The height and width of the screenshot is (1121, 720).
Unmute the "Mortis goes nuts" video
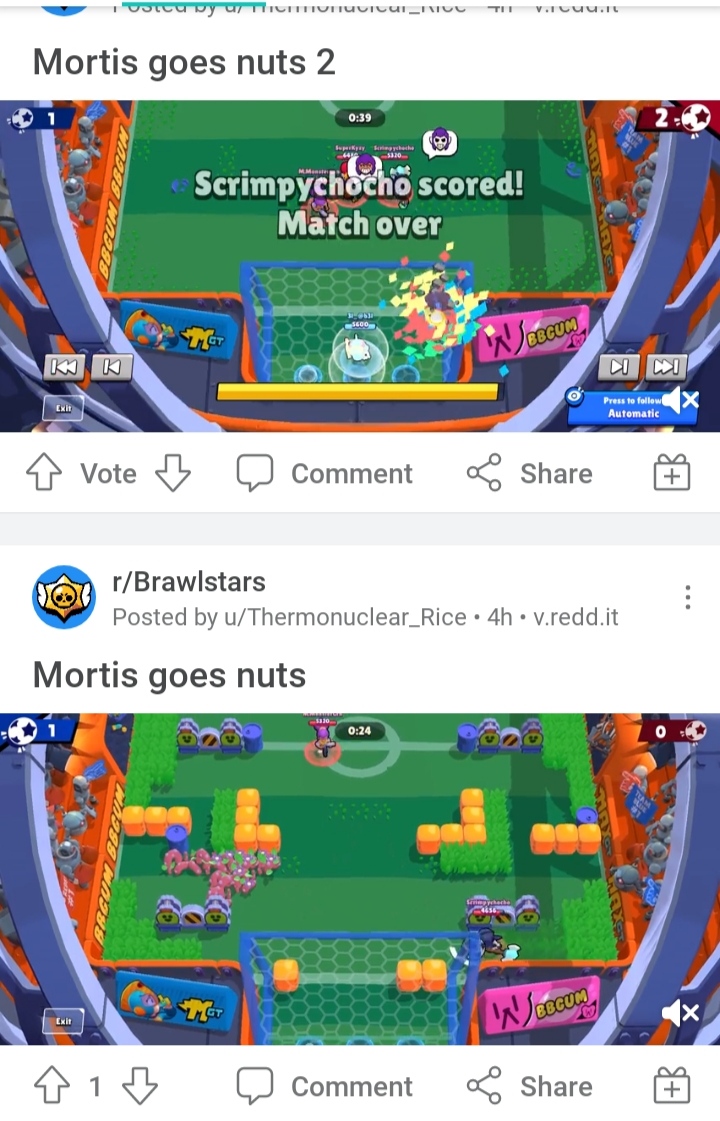click(681, 1013)
